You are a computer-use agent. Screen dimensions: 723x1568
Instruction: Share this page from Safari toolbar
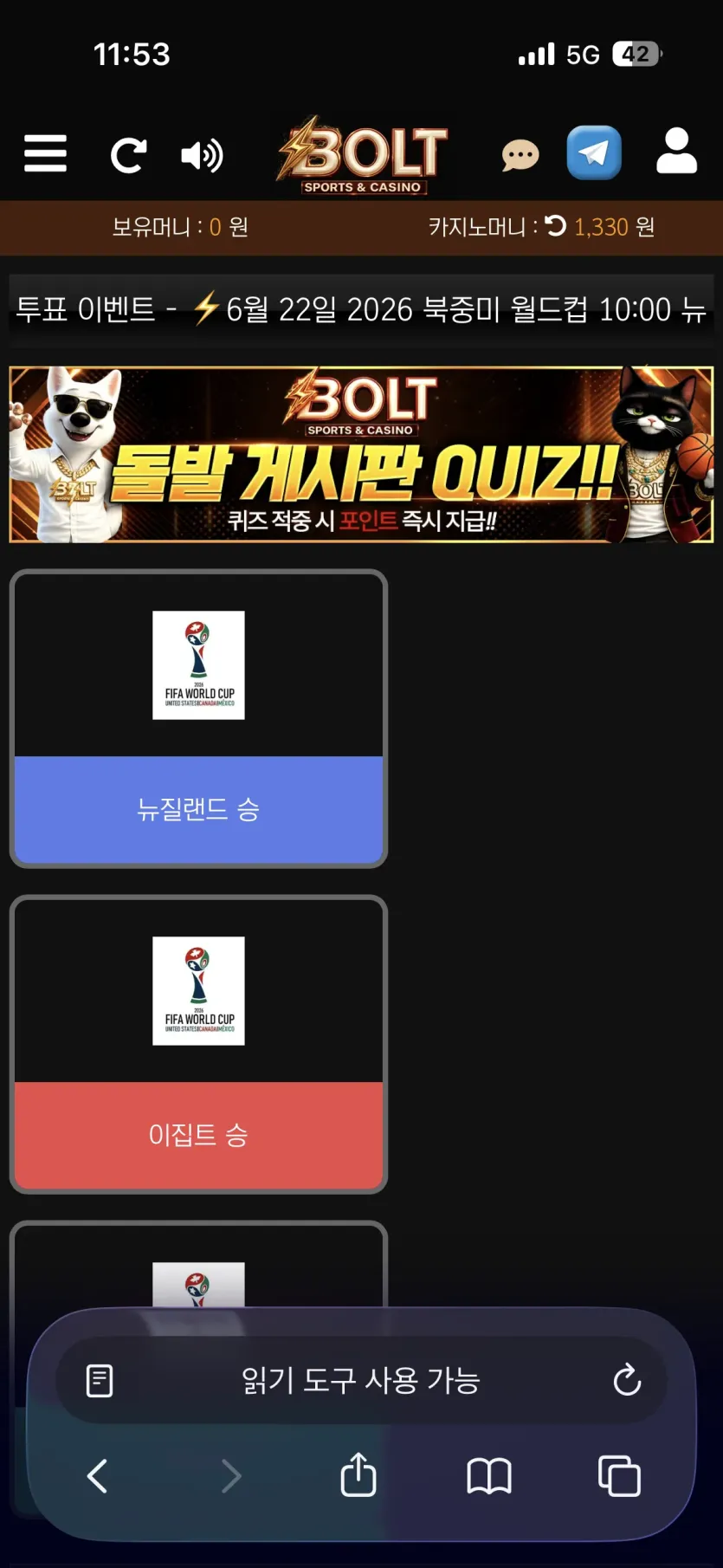pos(358,1474)
